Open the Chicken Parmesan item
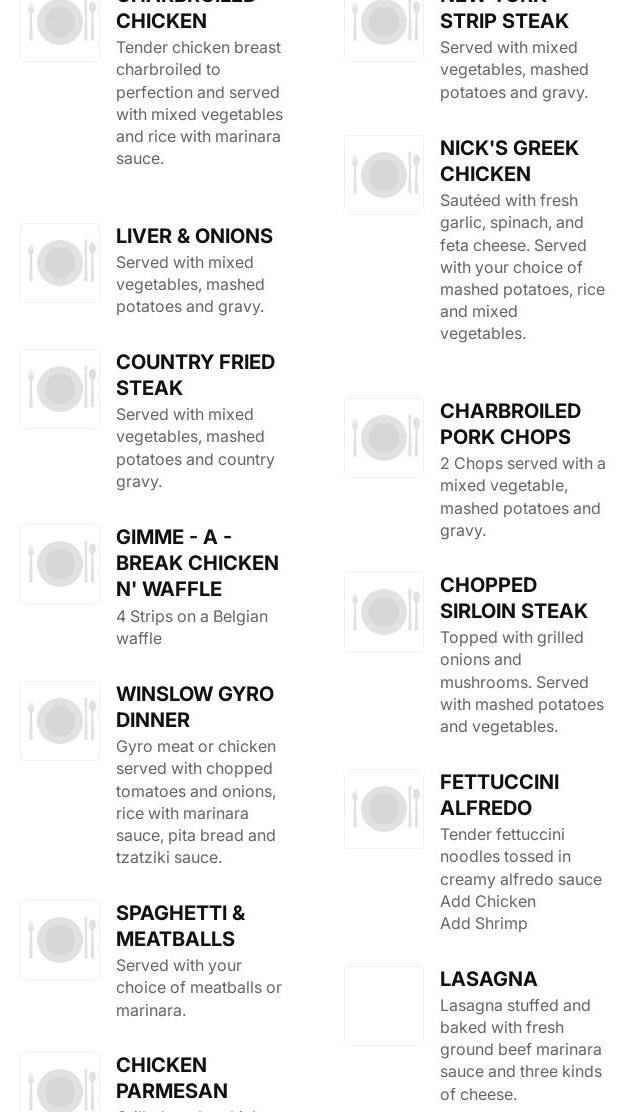The width and height of the screenshot is (640, 1112). pyautogui.click(x=172, y=1077)
